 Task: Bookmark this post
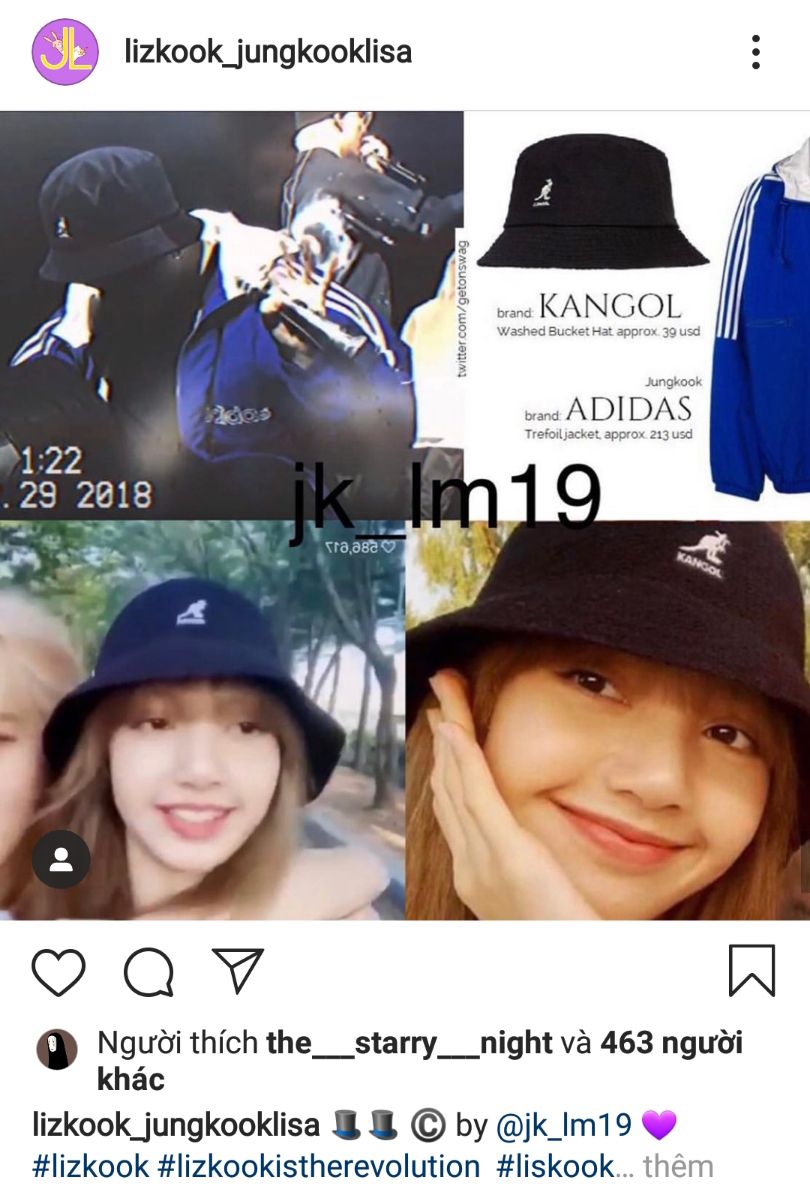coord(752,970)
